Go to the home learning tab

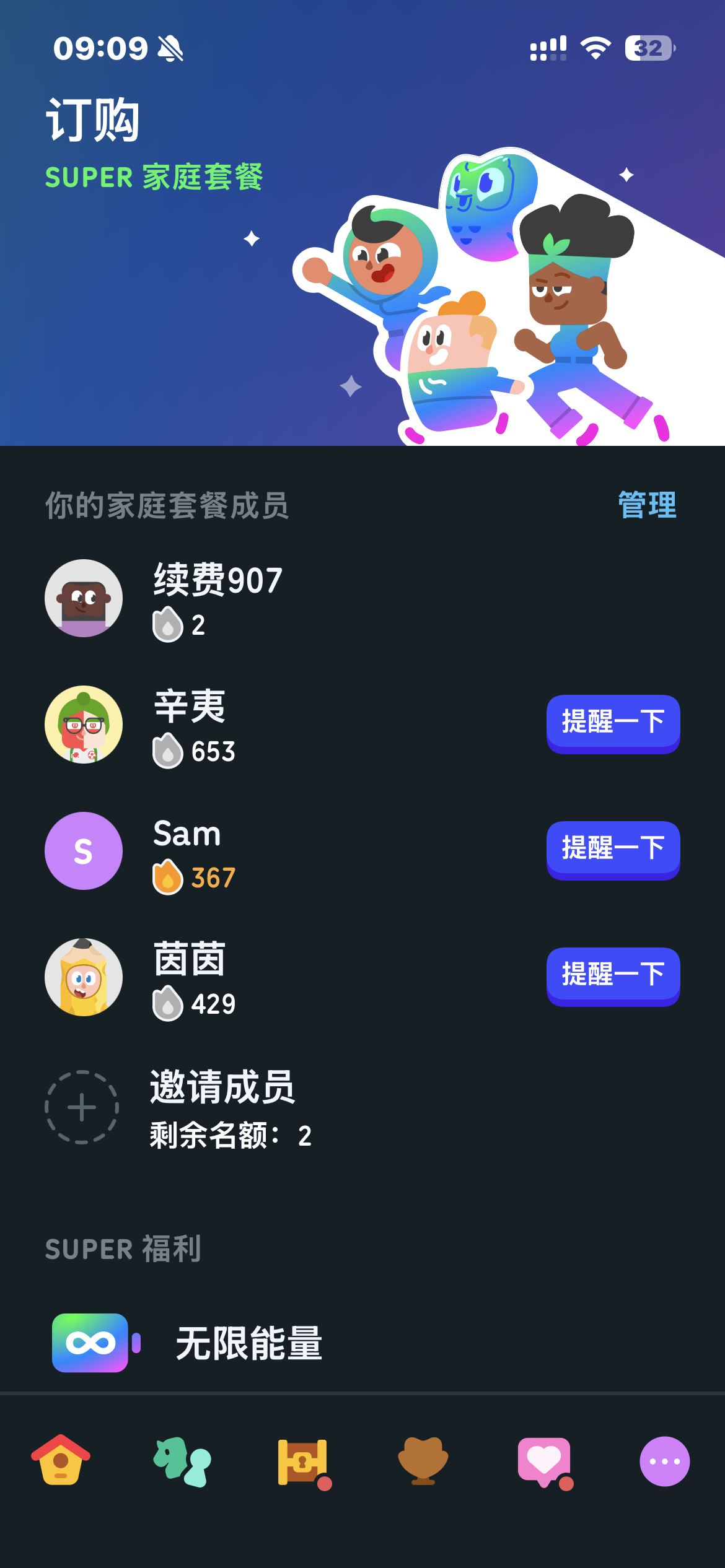click(61, 1460)
